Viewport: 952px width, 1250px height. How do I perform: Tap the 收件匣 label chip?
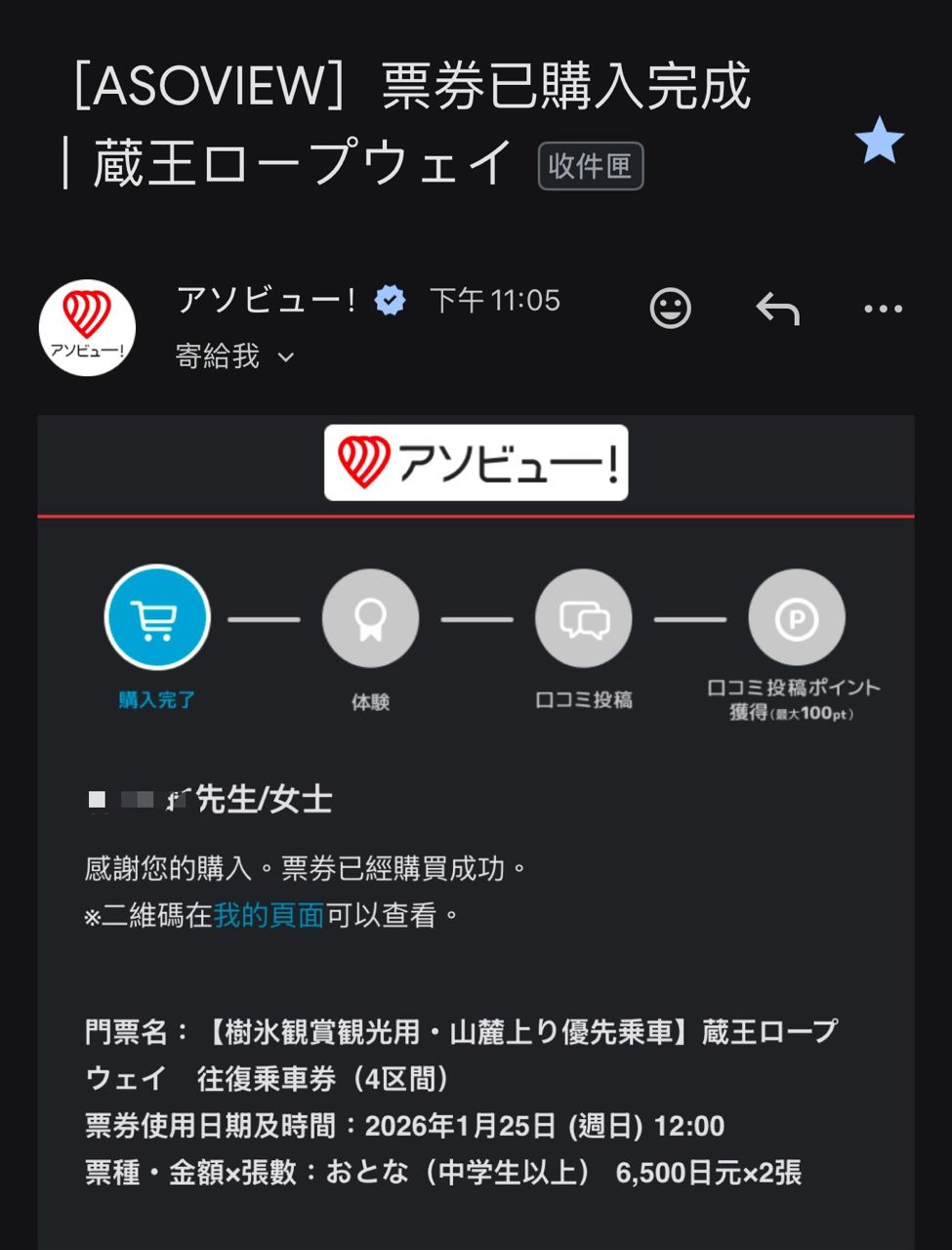[590, 166]
